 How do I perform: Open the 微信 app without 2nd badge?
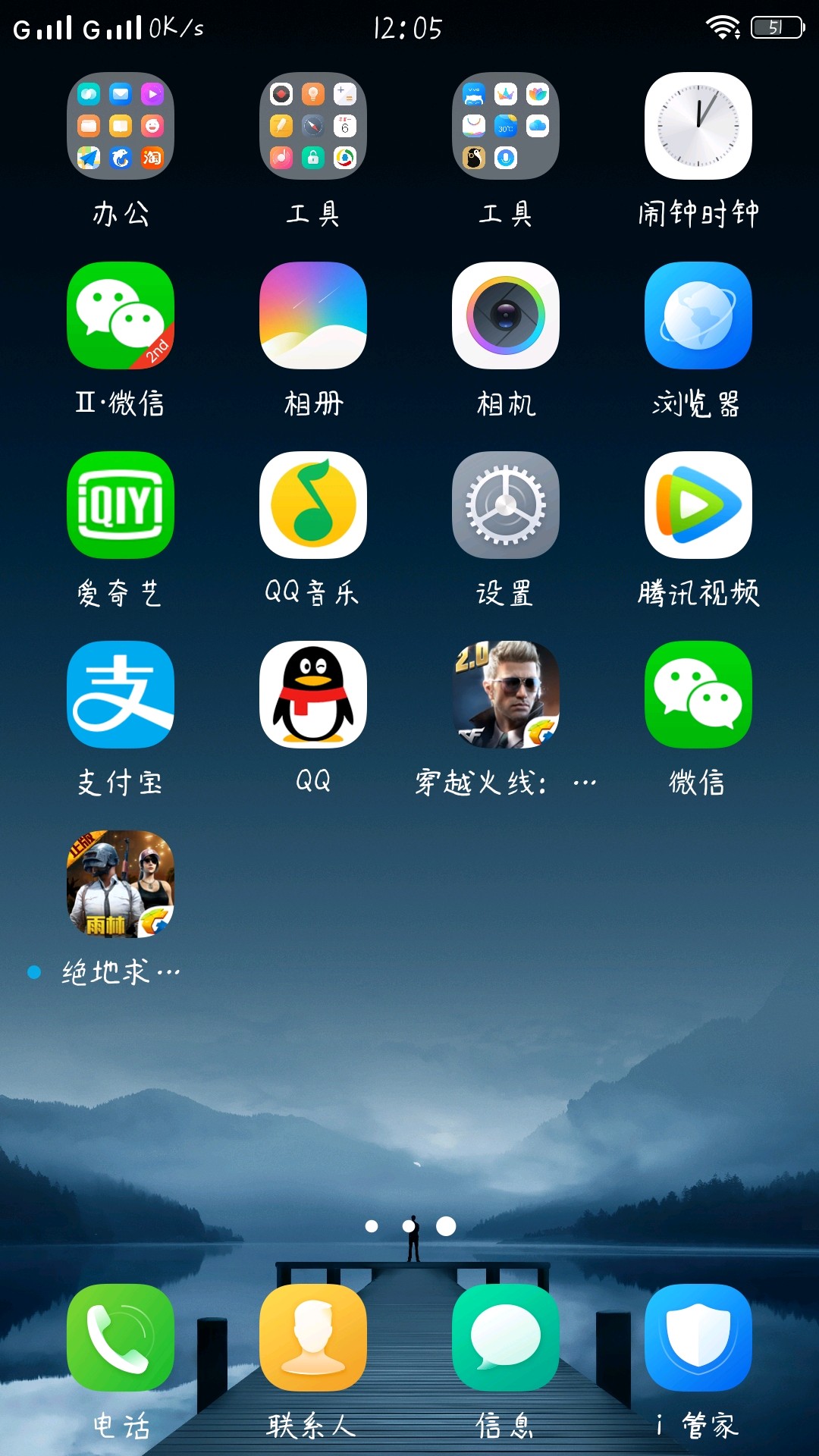click(698, 695)
